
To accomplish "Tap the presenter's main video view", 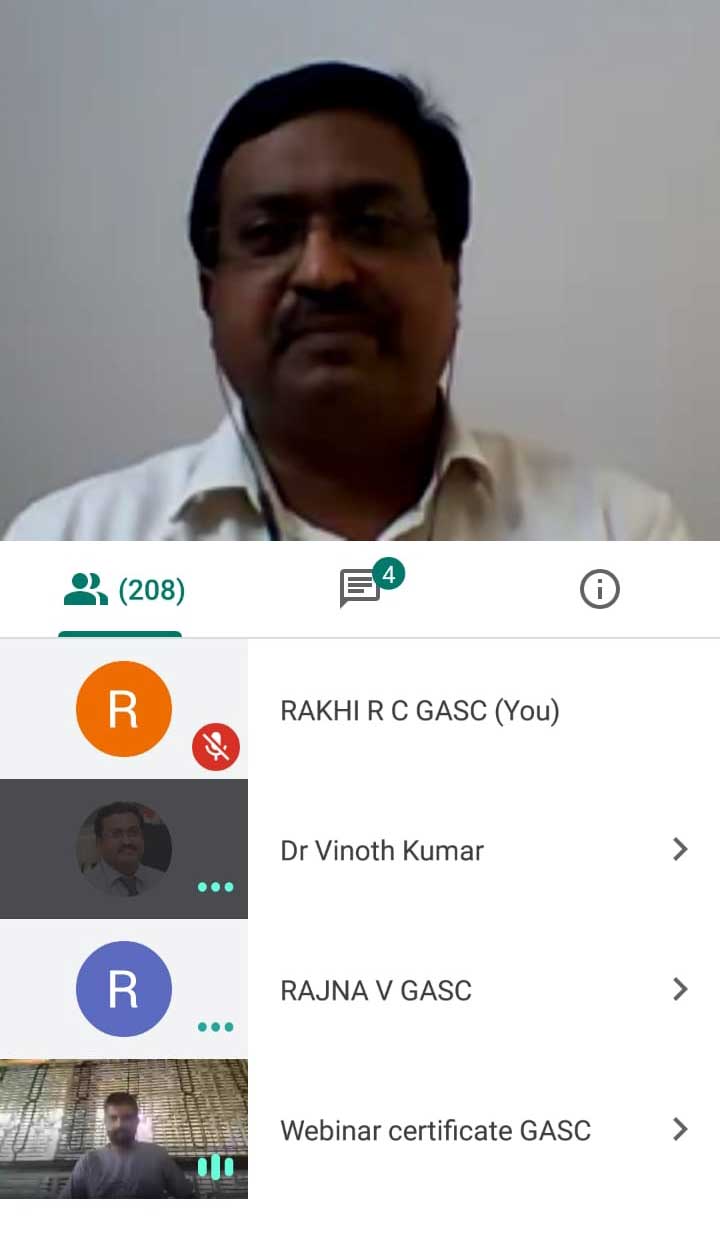I will (x=360, y=270).
